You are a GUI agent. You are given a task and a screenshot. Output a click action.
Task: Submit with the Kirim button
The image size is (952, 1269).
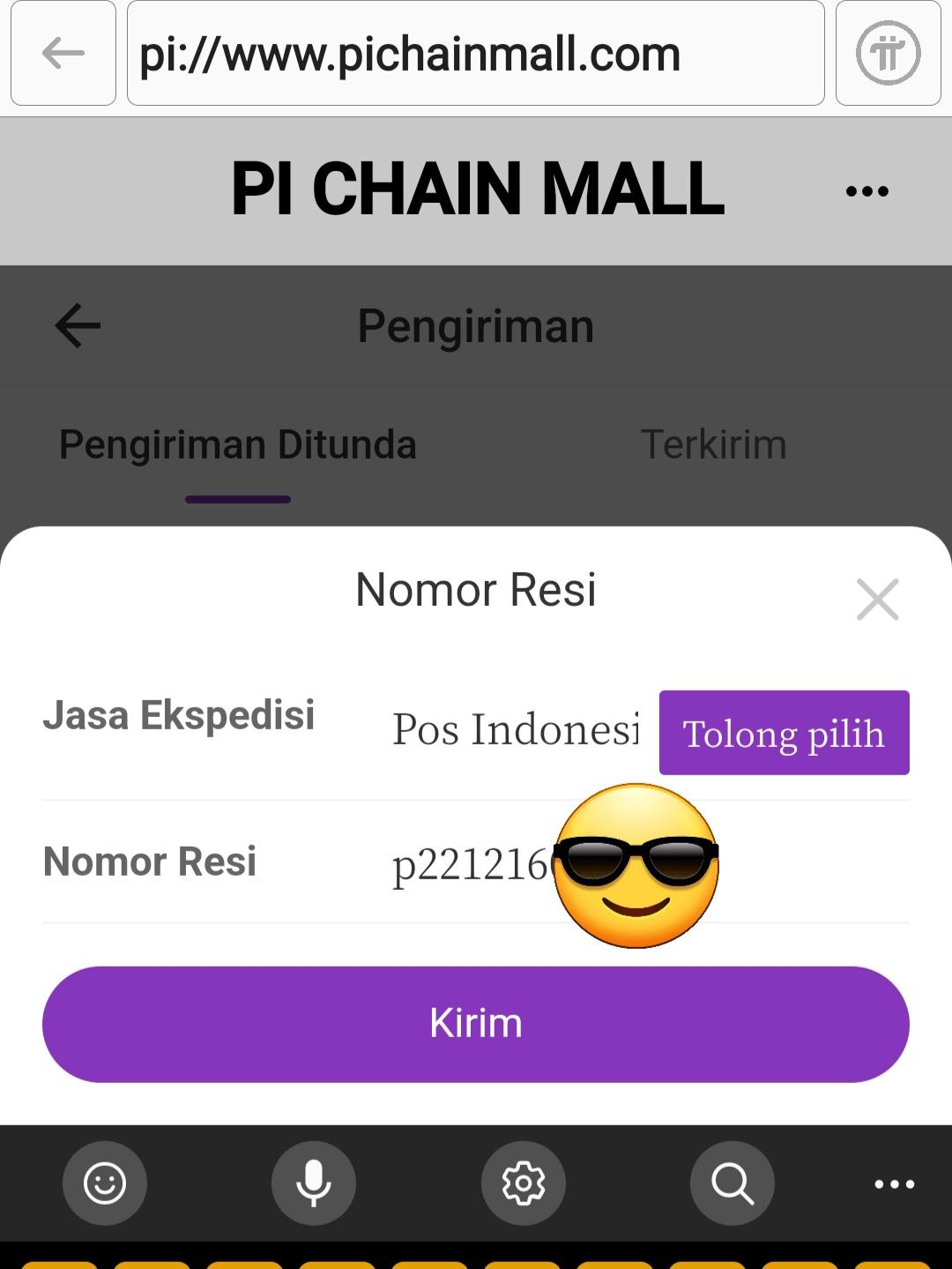click(475, 1024)
